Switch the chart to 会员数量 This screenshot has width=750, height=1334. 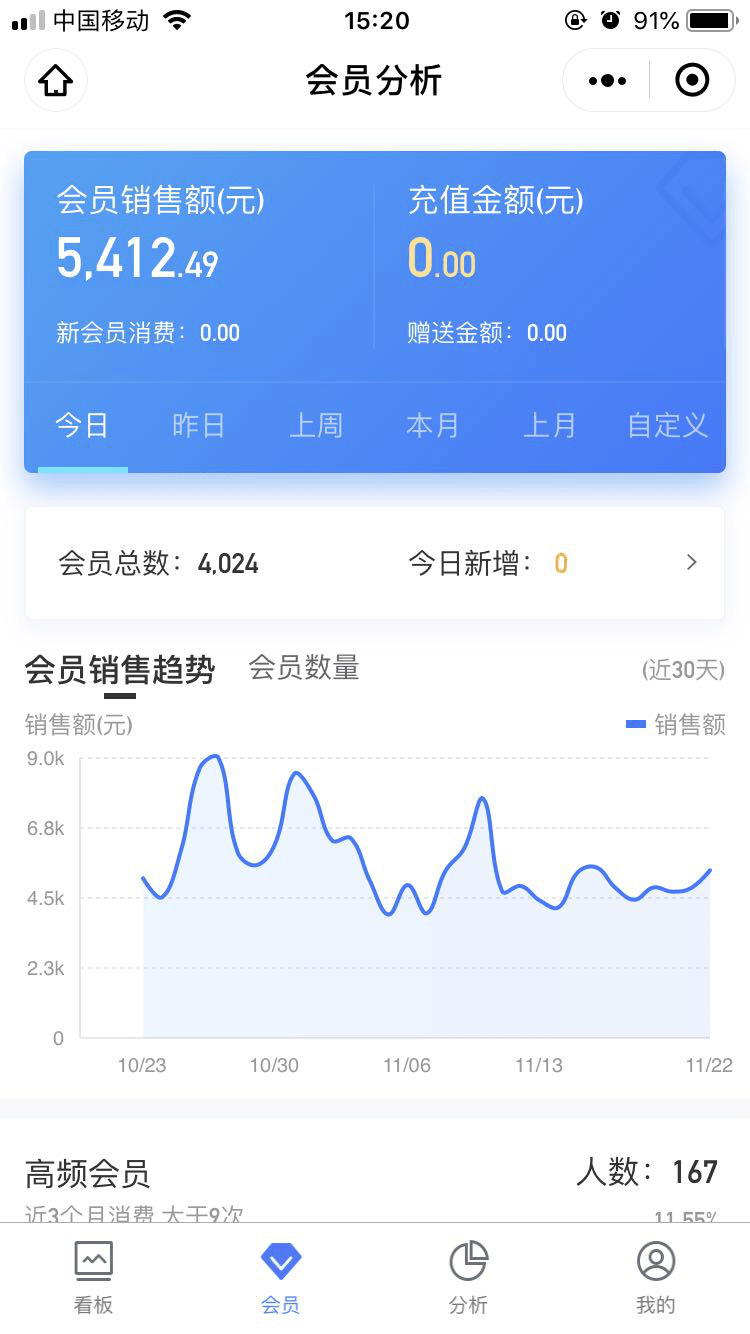(304, 668)
